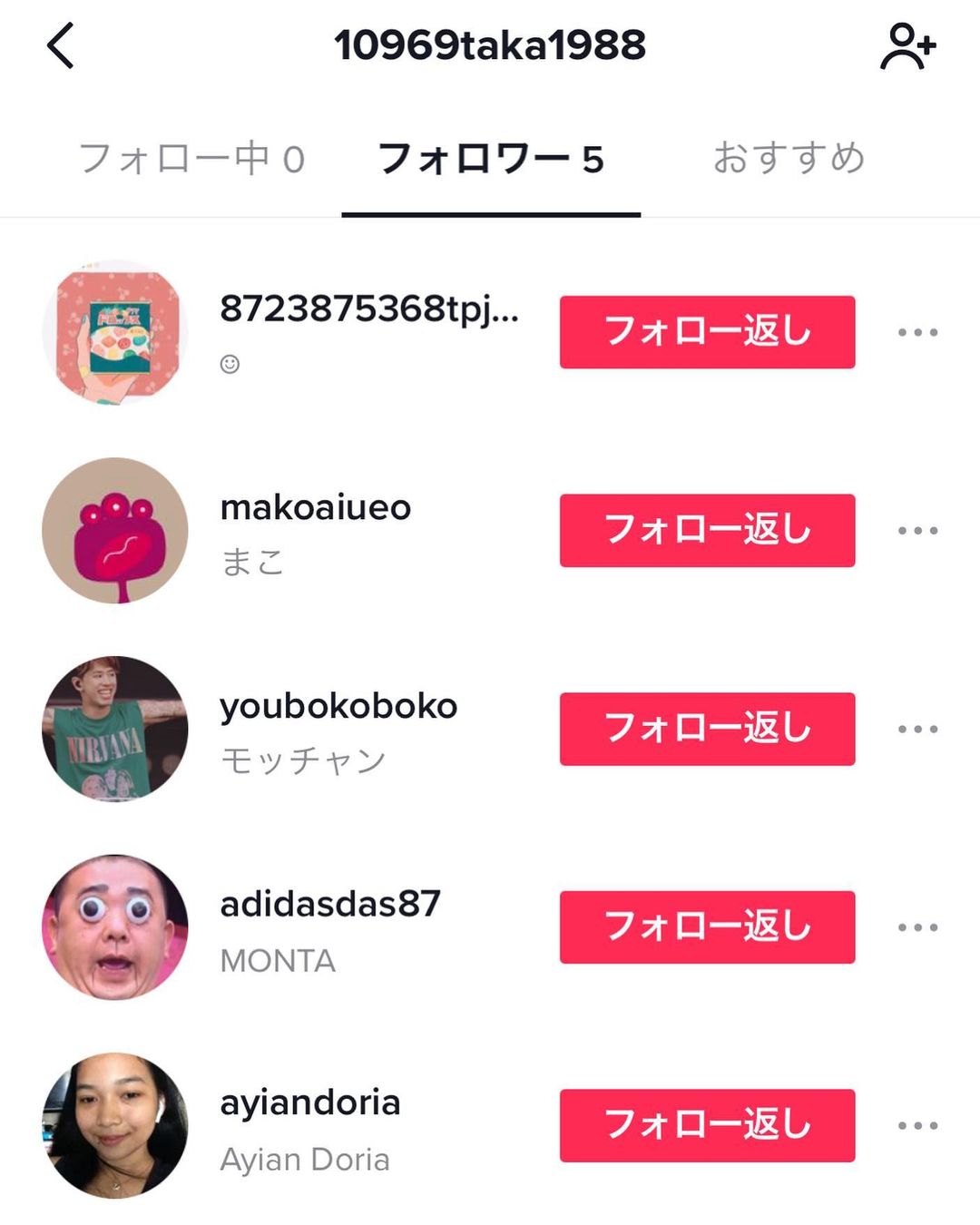Open ayiandoria's profile
Screen dimensions: 980x1225
click(x=309, y=1103)
